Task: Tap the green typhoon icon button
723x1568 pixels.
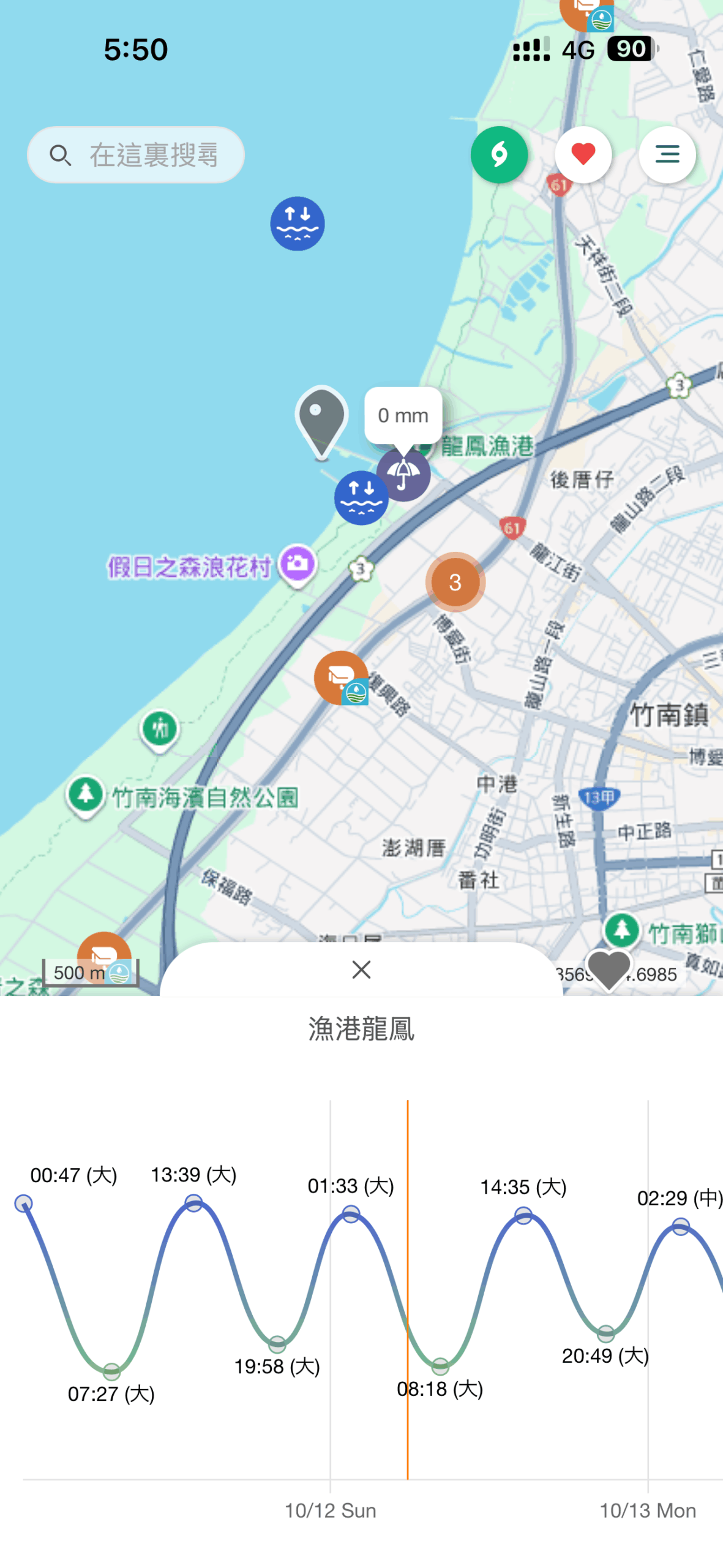Action: click(499, 155)
